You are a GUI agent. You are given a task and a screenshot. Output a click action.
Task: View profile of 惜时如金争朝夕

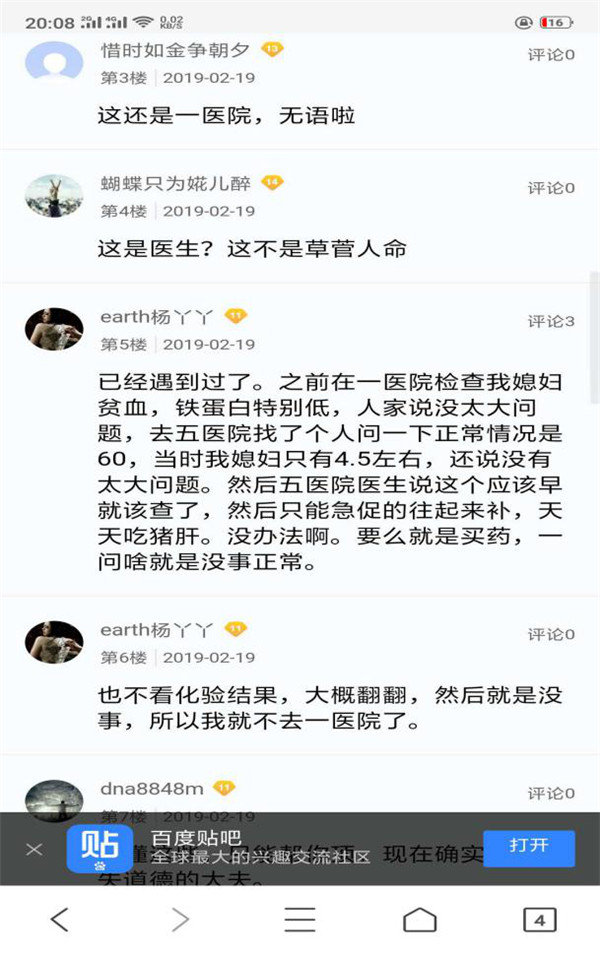click(54, 62)
